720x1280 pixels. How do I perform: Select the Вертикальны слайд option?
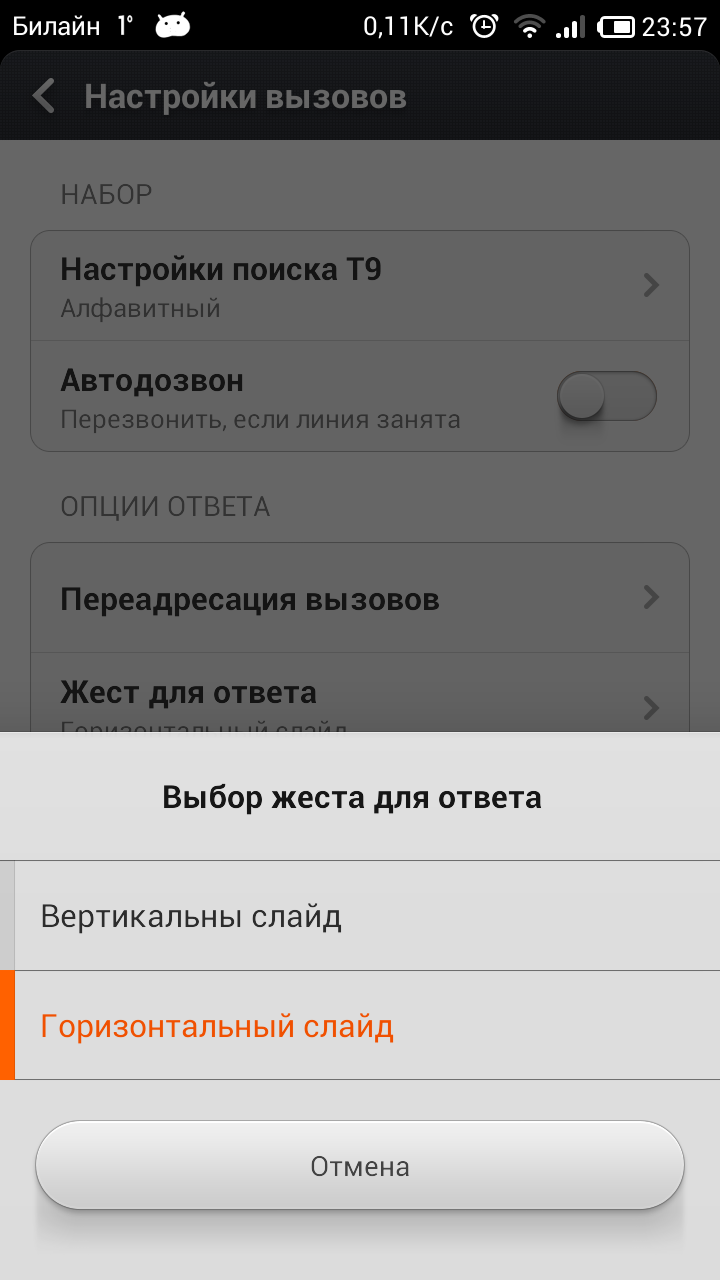point(360,916)
